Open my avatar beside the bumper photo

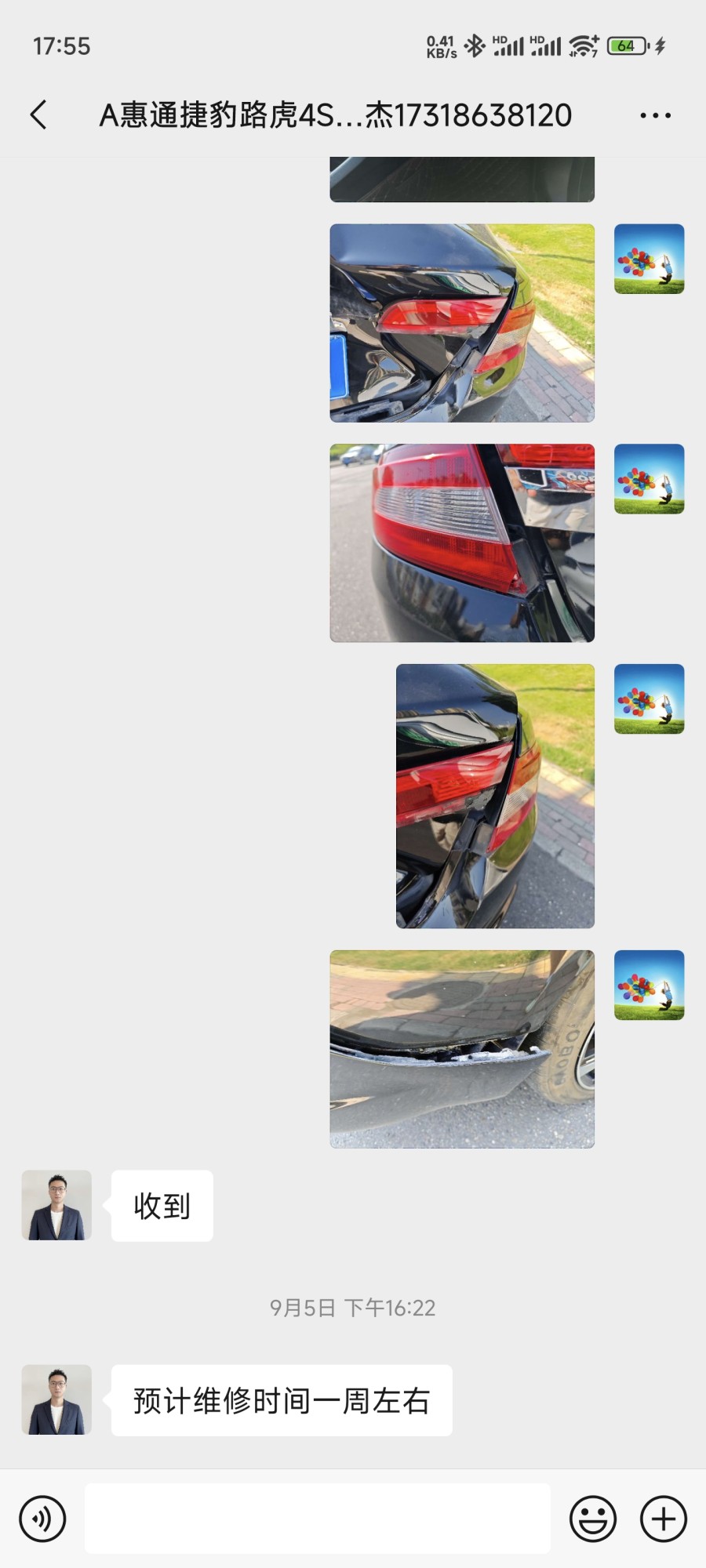coord(649,985)
